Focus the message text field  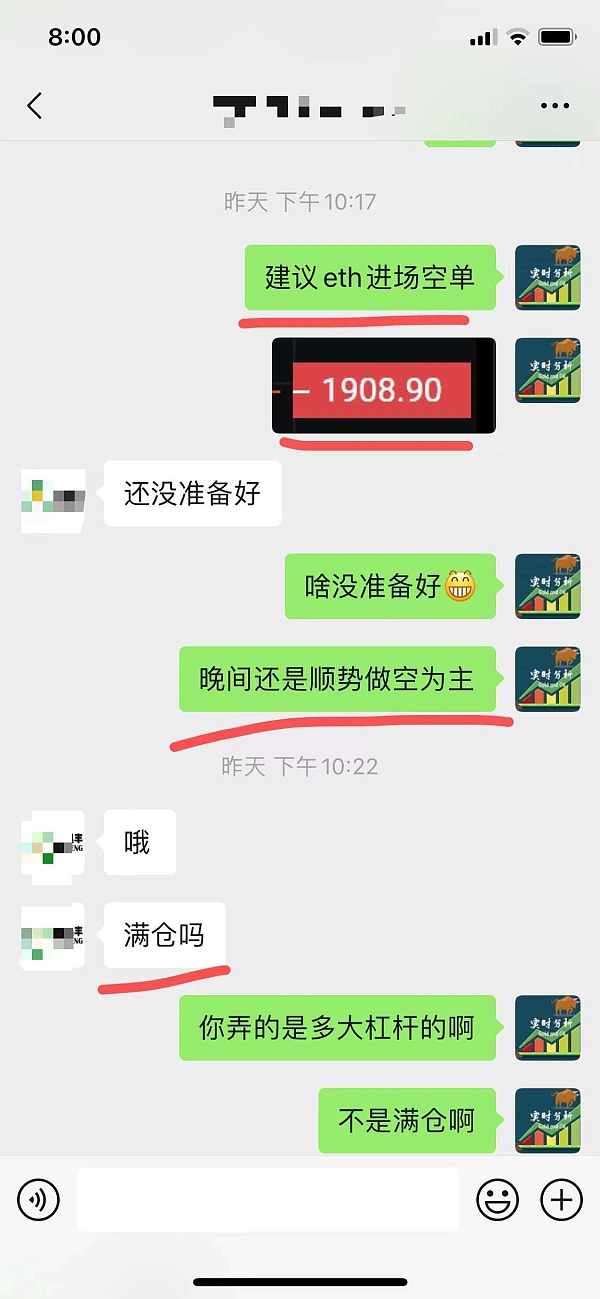coord(268,1198)
